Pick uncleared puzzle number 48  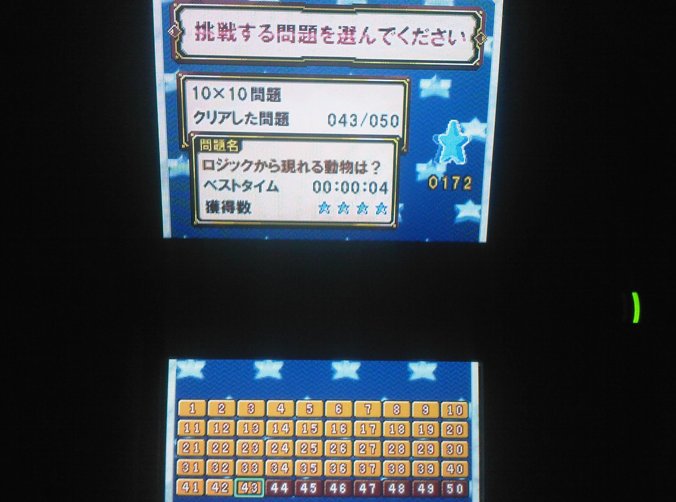396,489
